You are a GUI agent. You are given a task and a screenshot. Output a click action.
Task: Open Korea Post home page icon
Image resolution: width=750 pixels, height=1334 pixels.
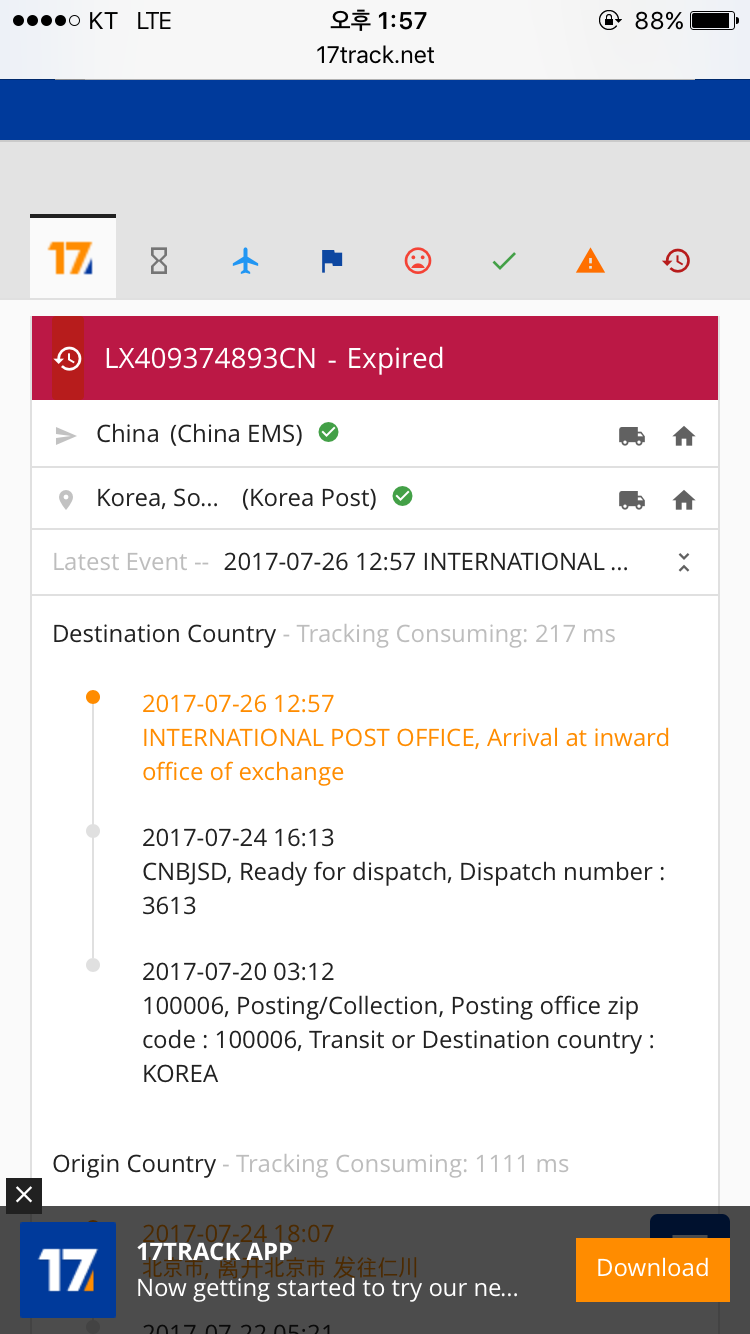(x=684, y=500)
